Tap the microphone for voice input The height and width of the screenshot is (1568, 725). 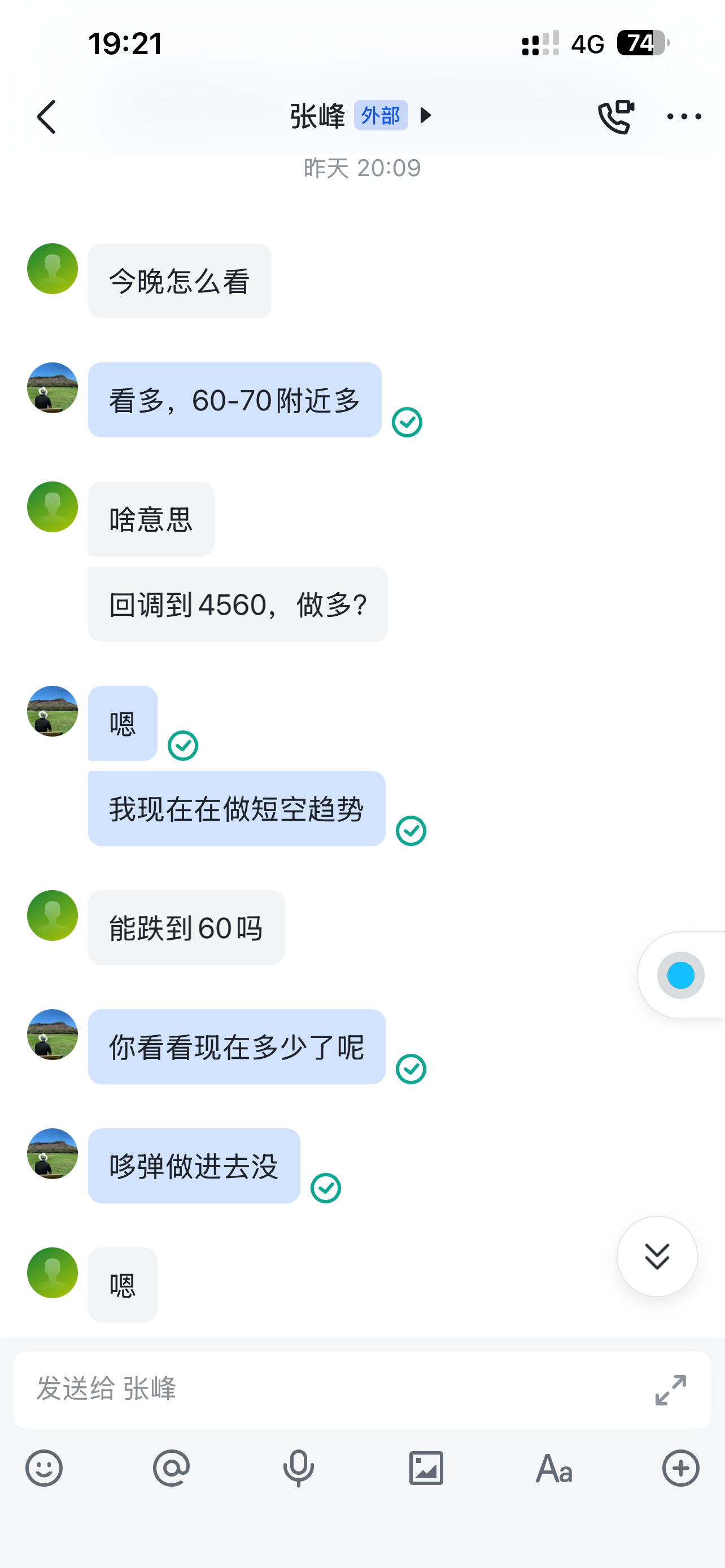(x=298, y=1468)
